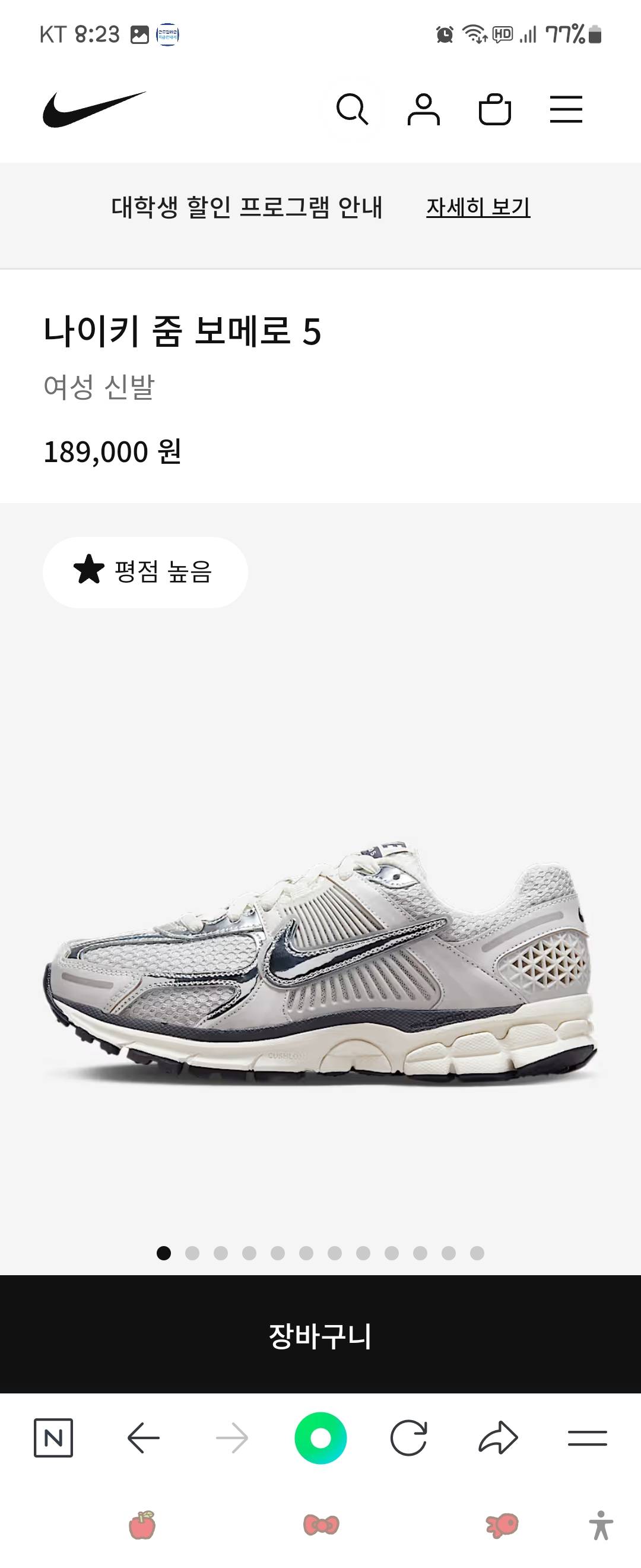Tap the 평점 높음 rating chip
The width and height of the screenshot is (641, 1568).
coord(145,571)
